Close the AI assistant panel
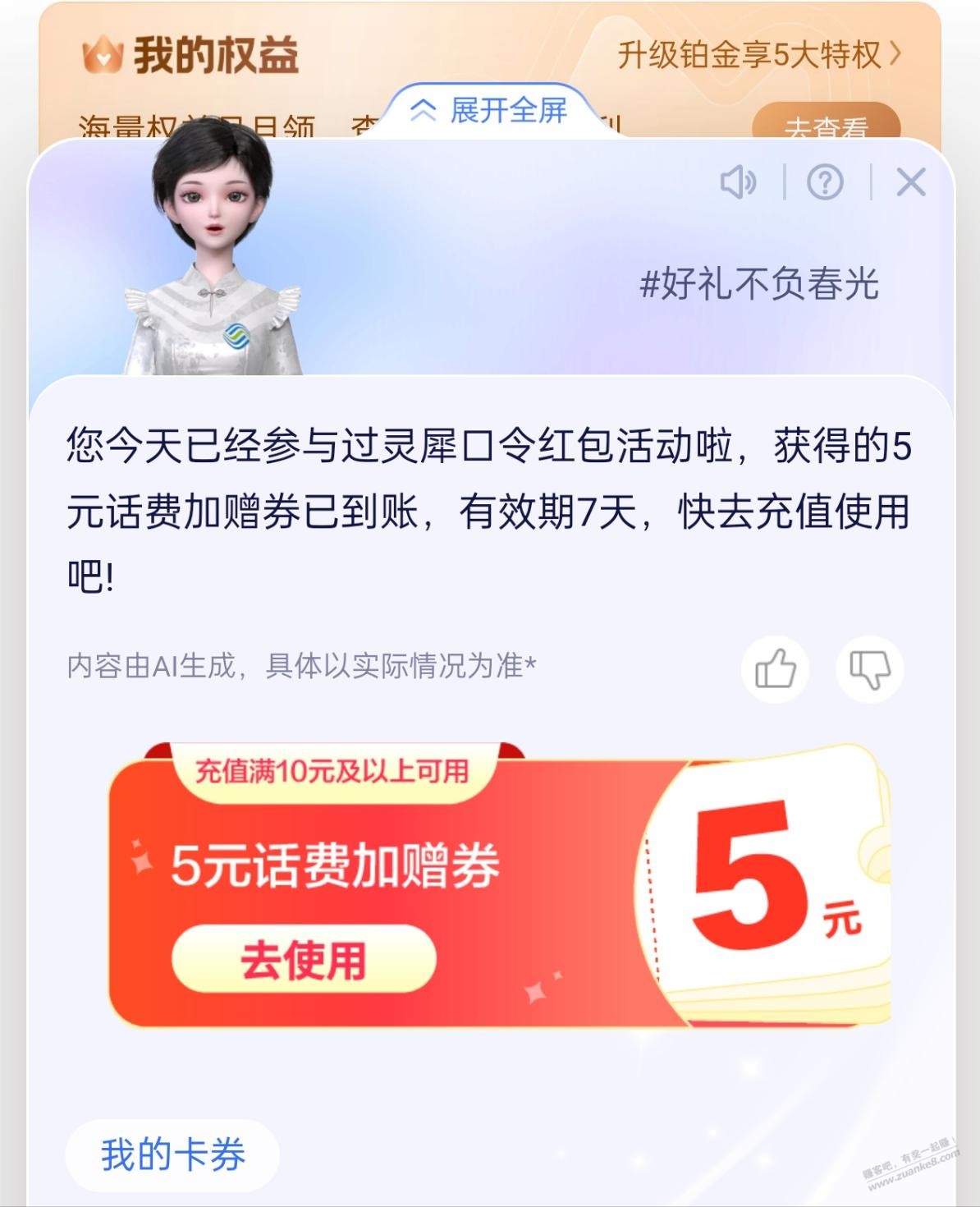 click(x=910, y=182)
